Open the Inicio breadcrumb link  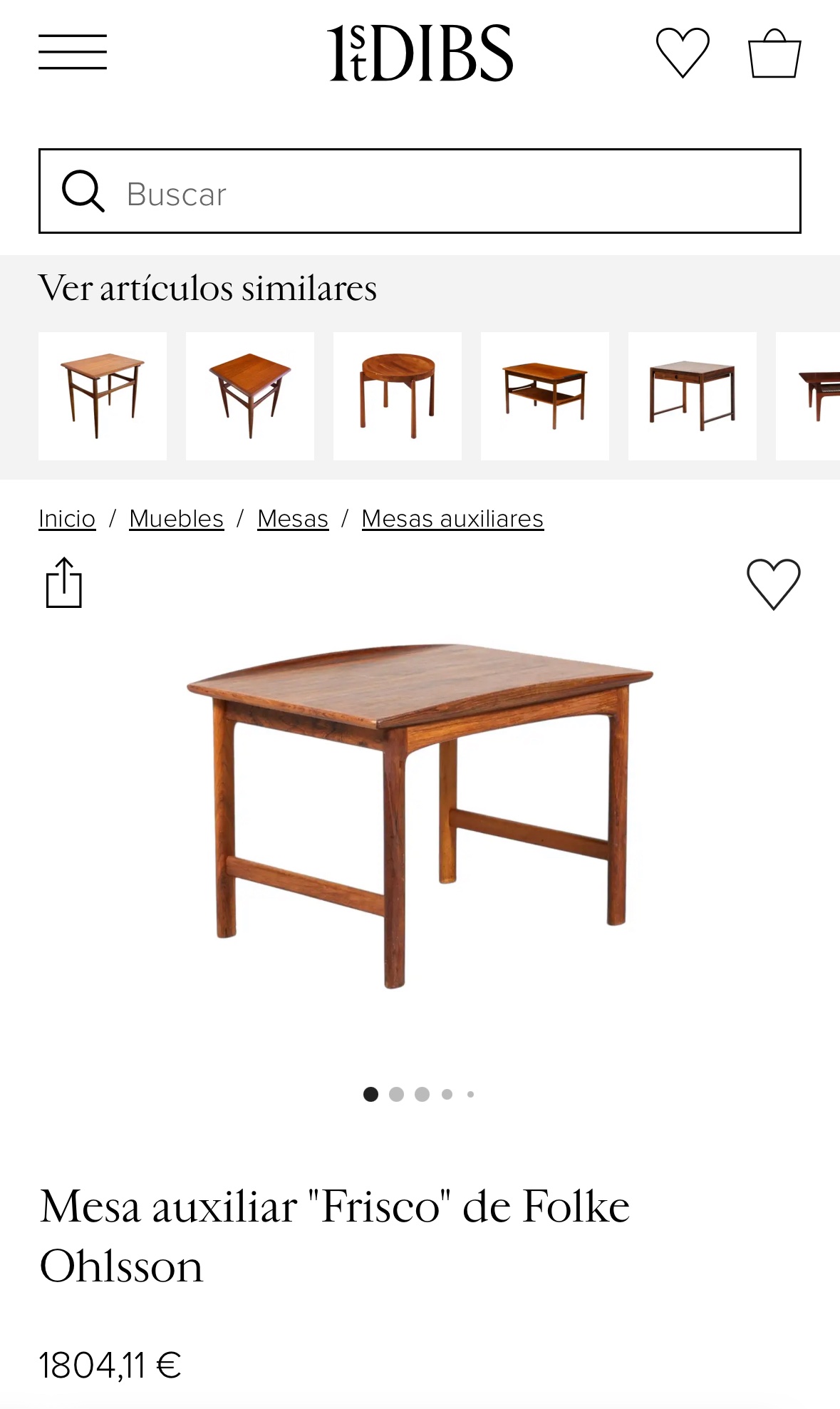(67, 518)
